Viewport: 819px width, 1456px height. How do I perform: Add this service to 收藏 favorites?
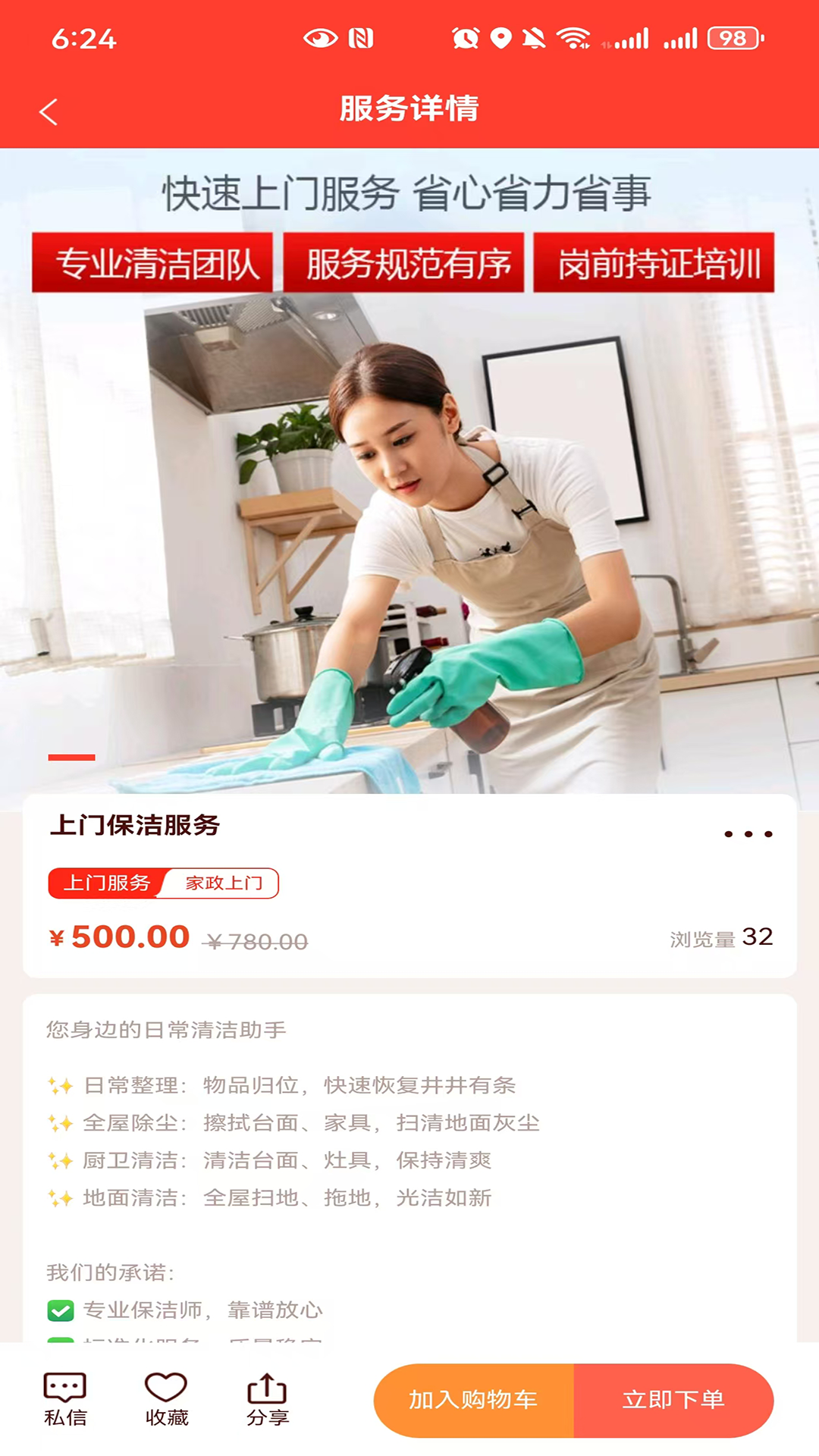tap(166, 1399)
